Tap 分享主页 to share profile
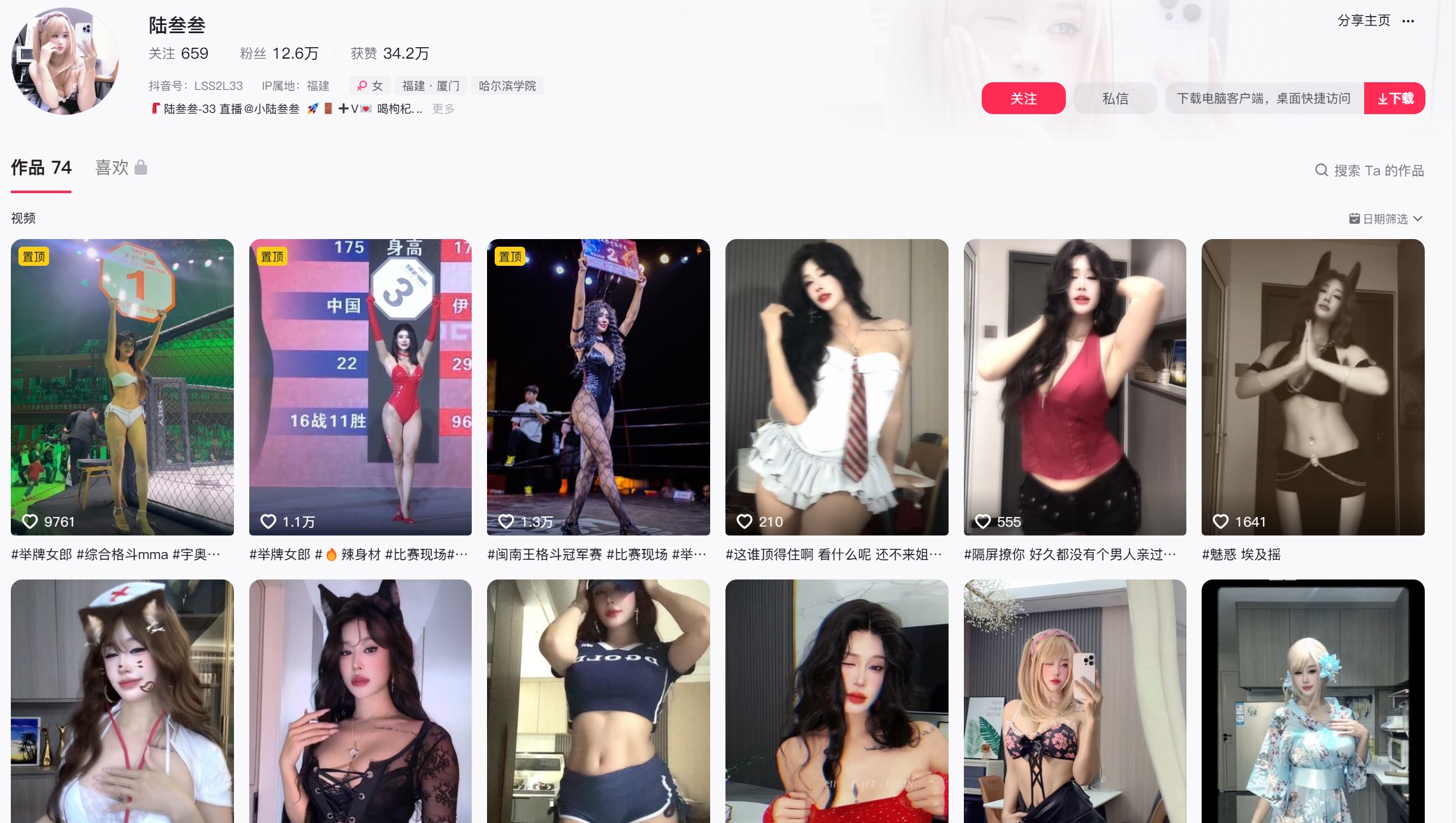 [1363, 20]
